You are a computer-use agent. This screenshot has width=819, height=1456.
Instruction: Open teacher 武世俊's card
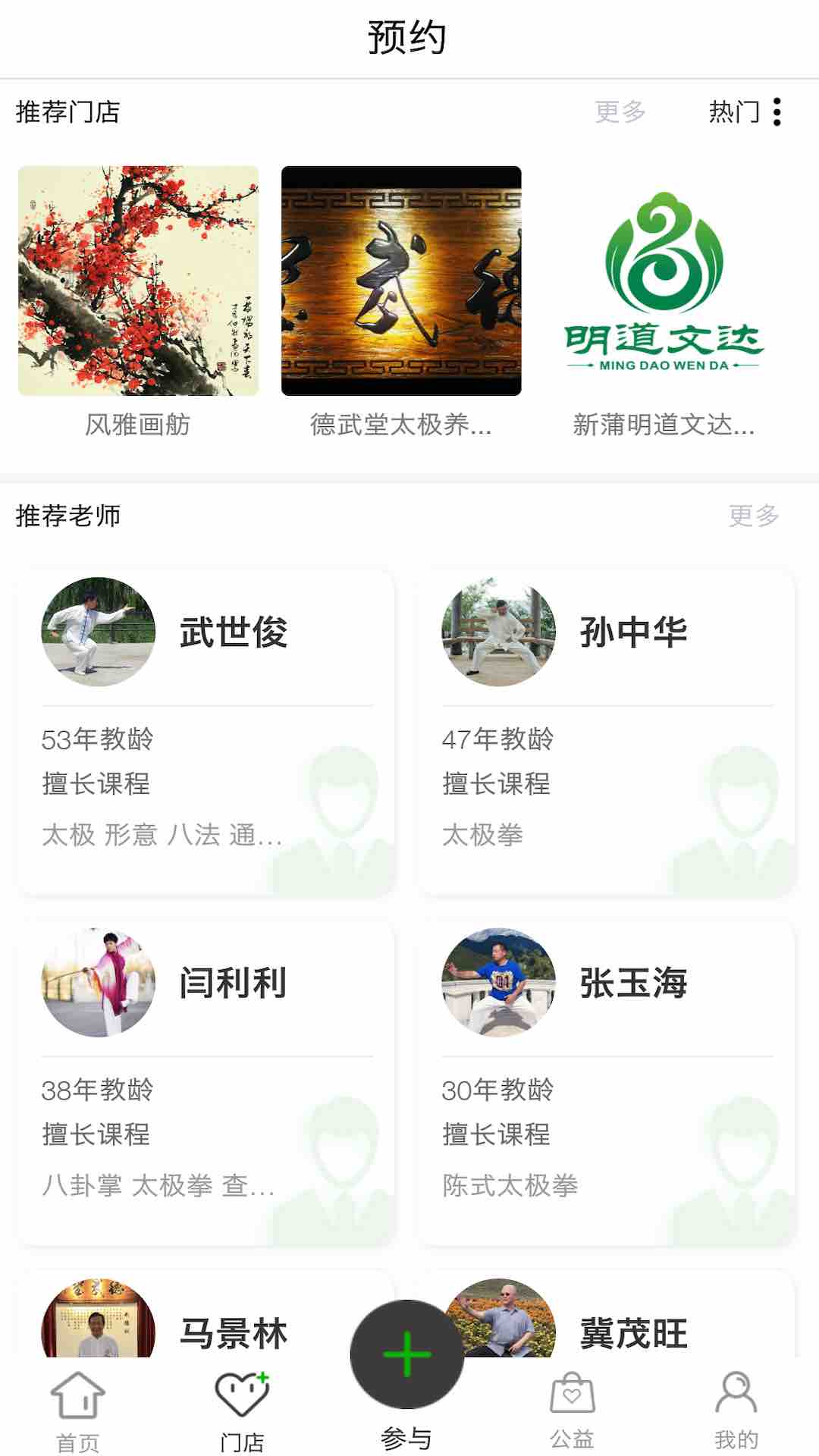coord(206,733)
